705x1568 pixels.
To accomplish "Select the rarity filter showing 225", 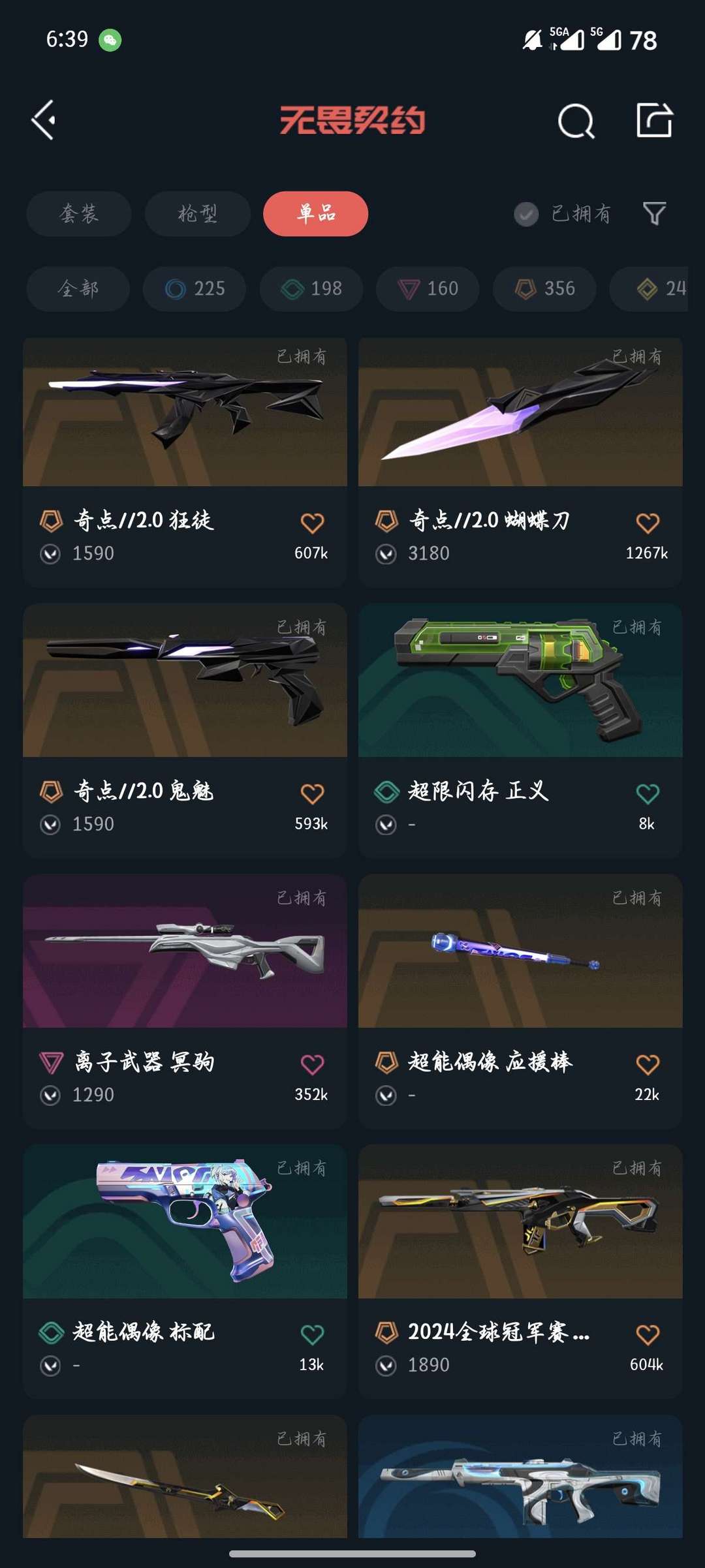I will pos(194,289).
